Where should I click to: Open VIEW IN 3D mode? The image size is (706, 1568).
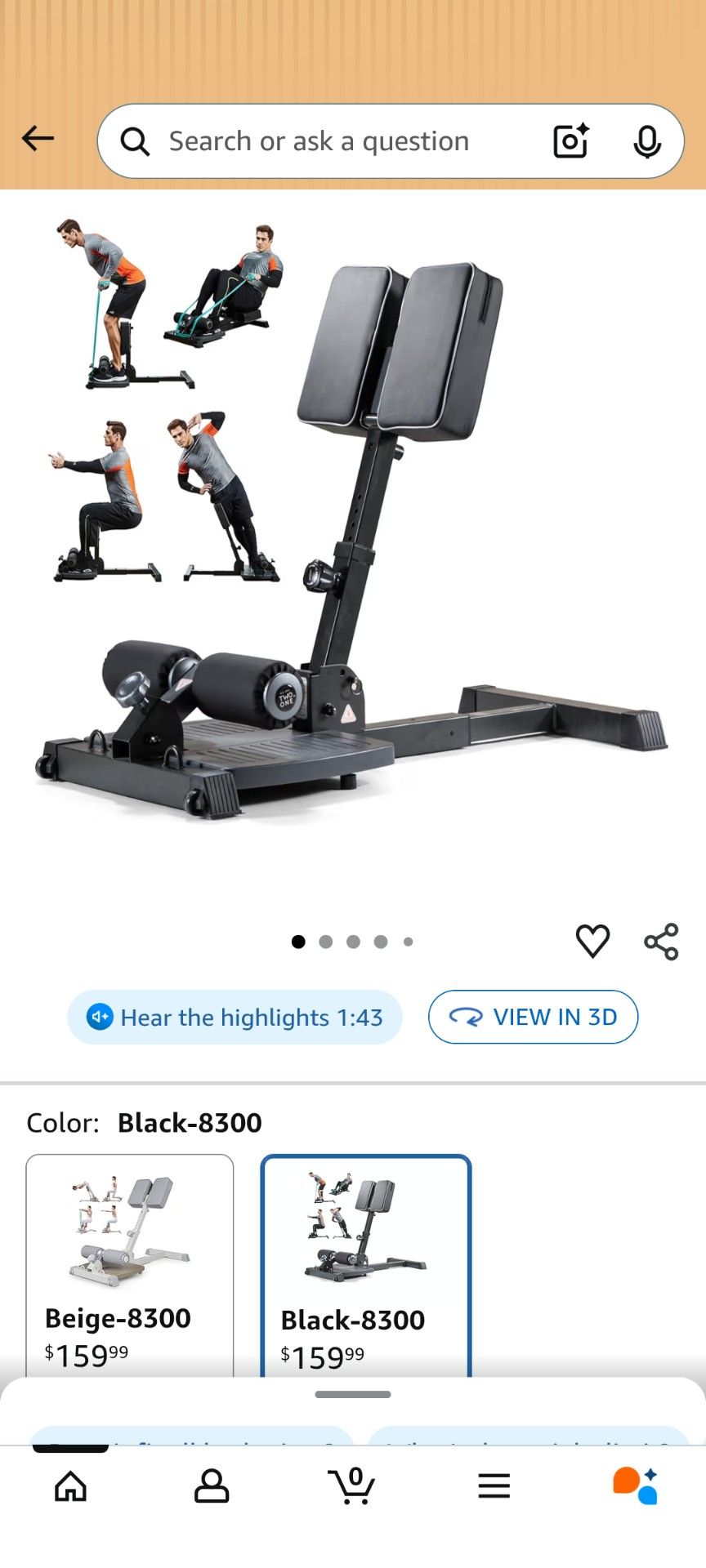[533, 1017]
